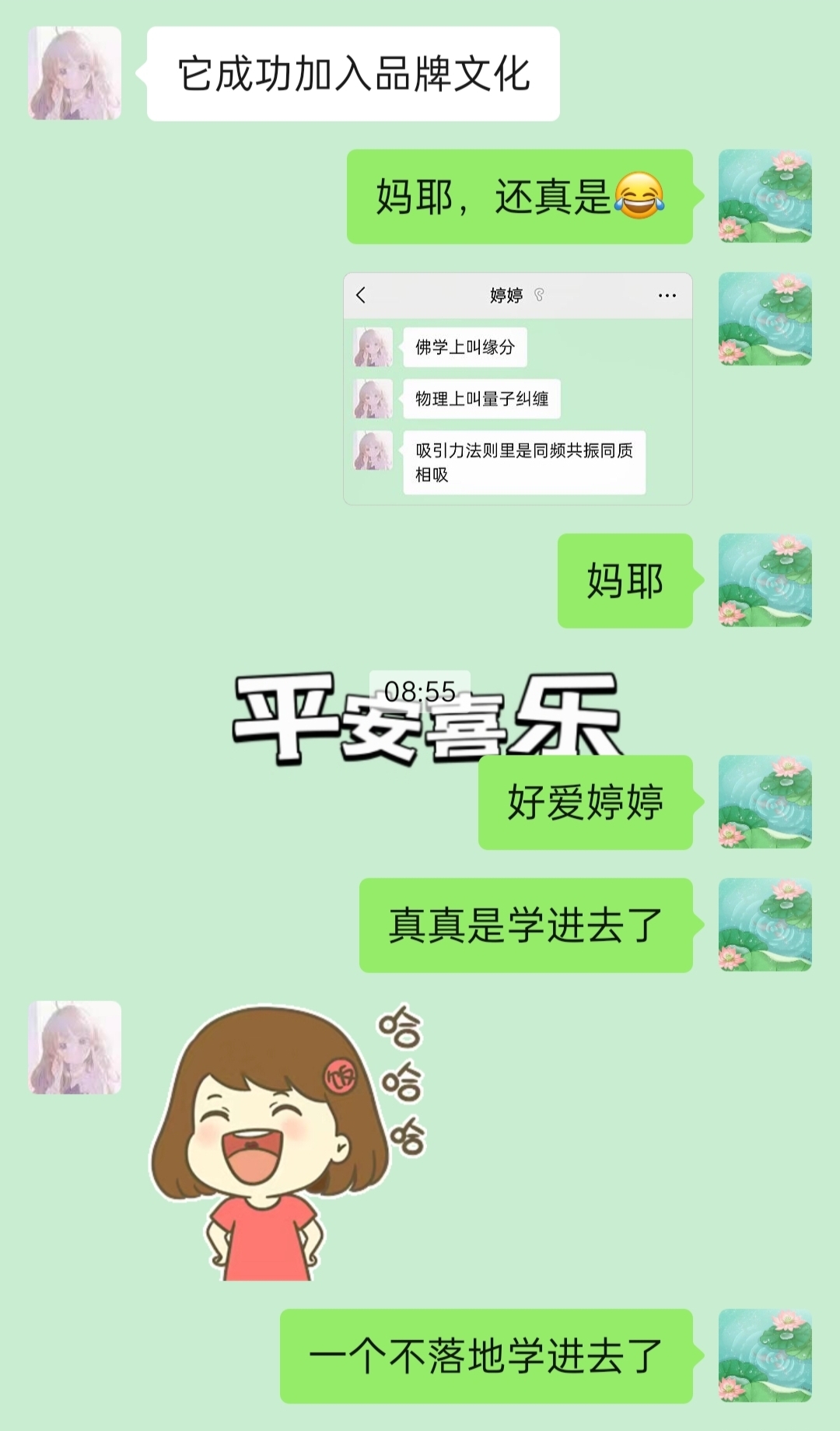Tap the avatar beside '它成功加入品牌文化'

(x=75, y=73)
